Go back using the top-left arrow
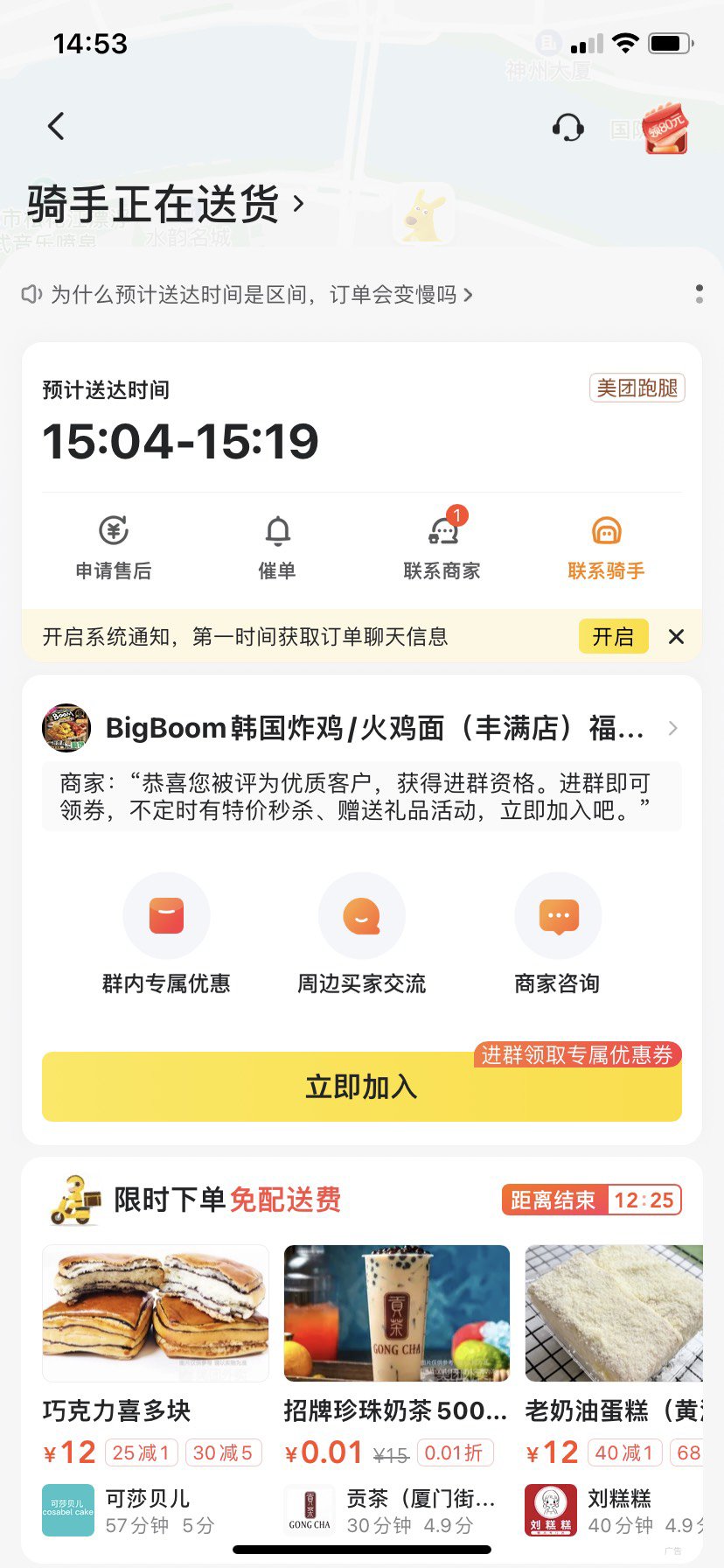Viewport: 724px width, 1568px height. [x=56, y=127]
